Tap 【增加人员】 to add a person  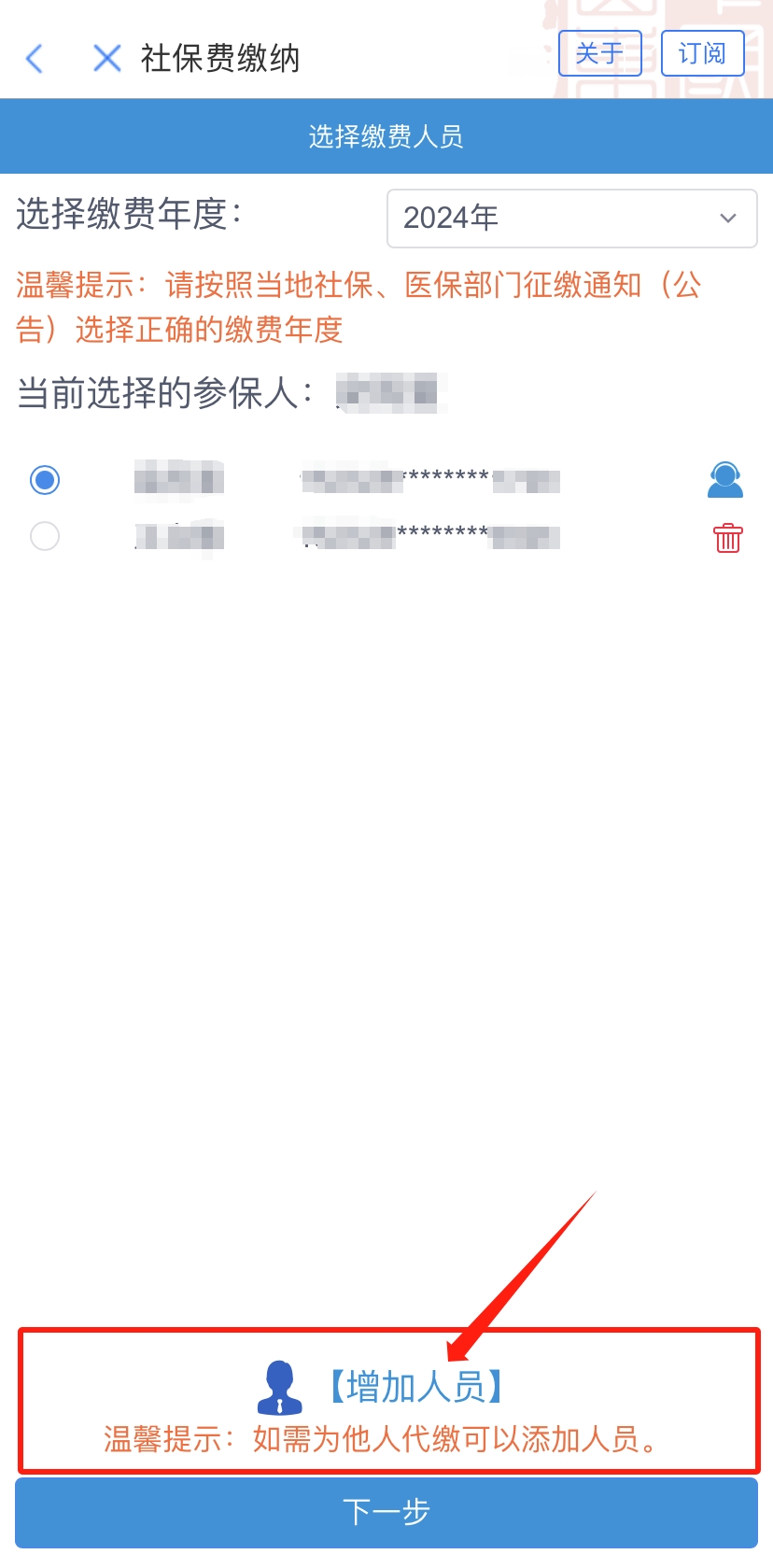tap(415, 1387)
